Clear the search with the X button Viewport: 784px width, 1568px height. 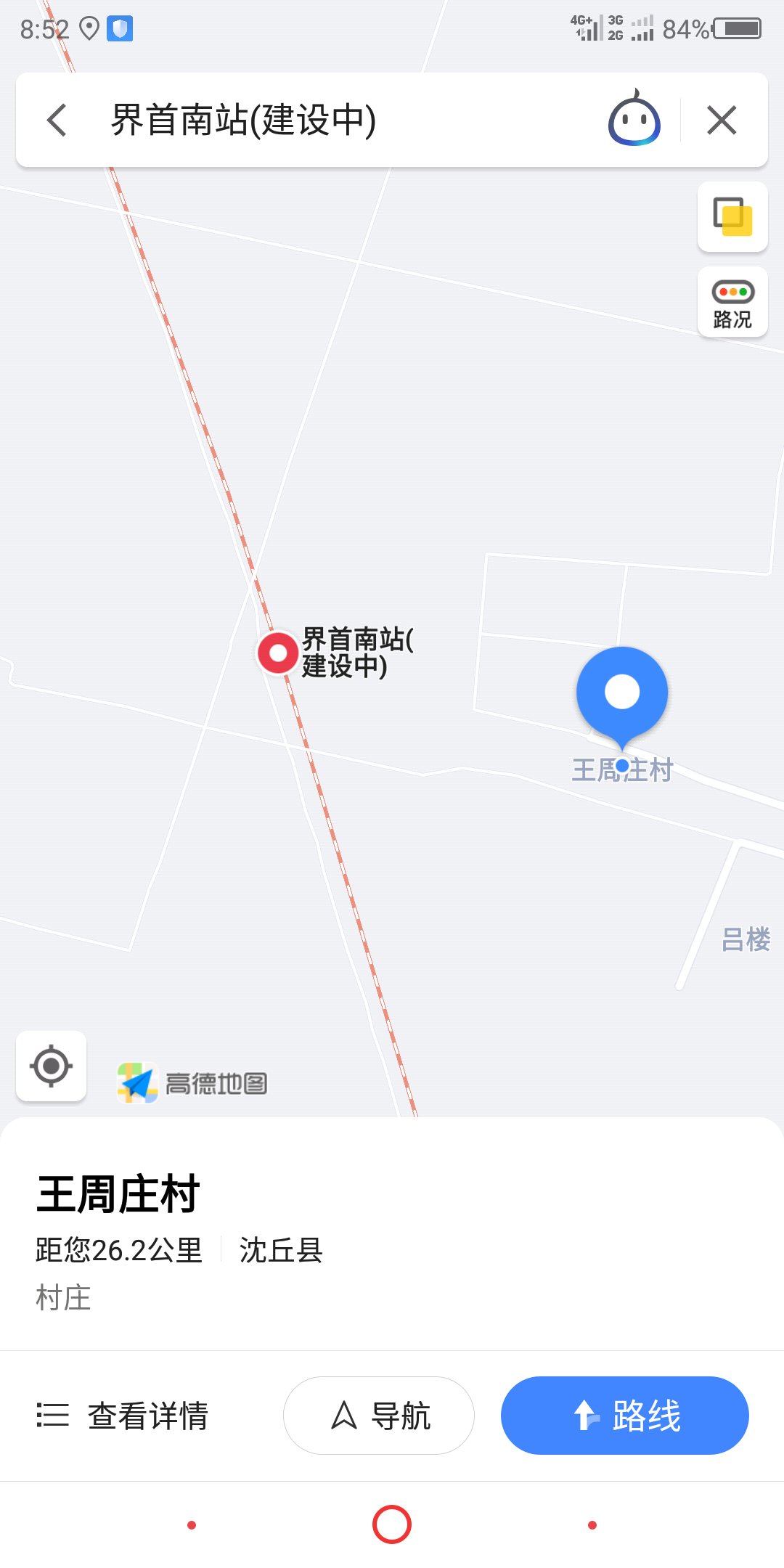point(722,120)
